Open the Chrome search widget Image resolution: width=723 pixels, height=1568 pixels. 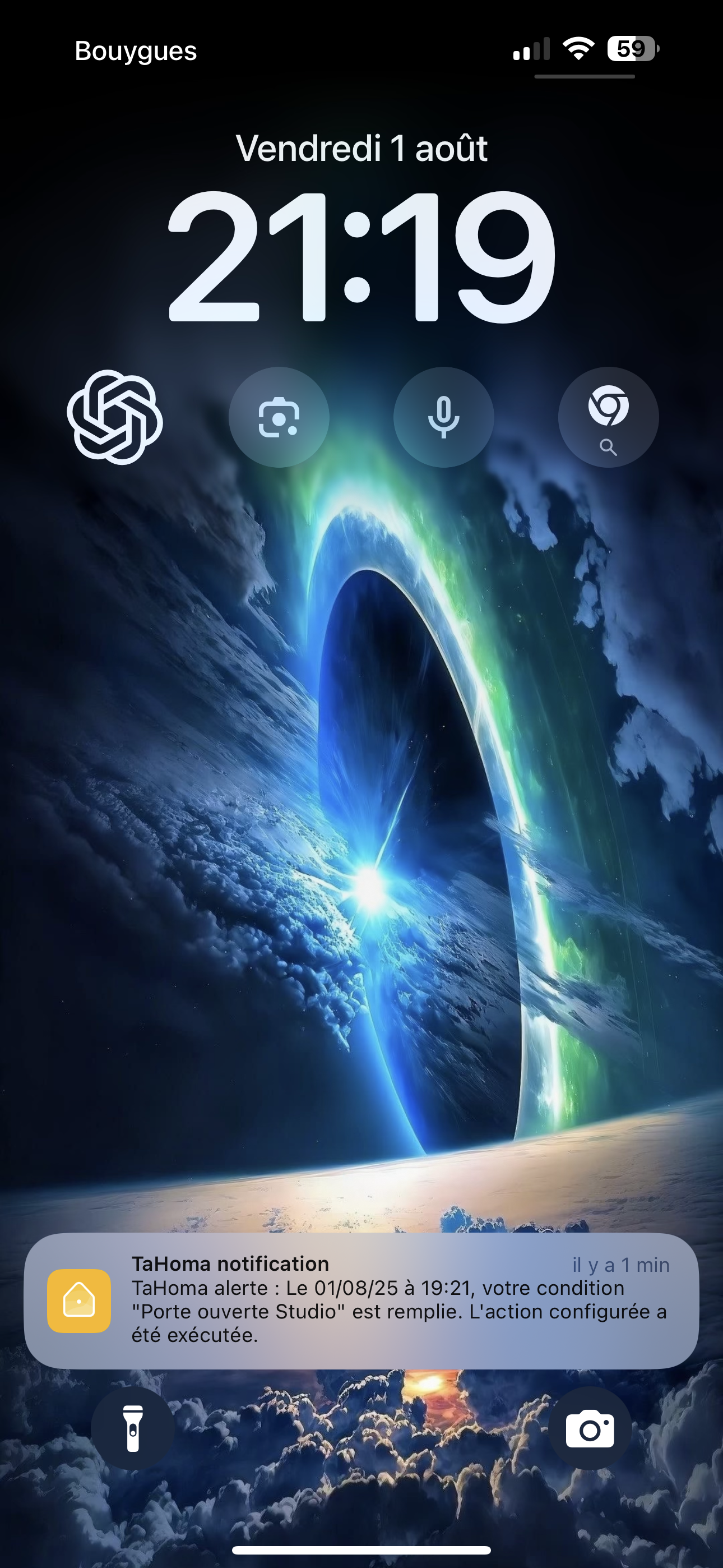(608, 418)
